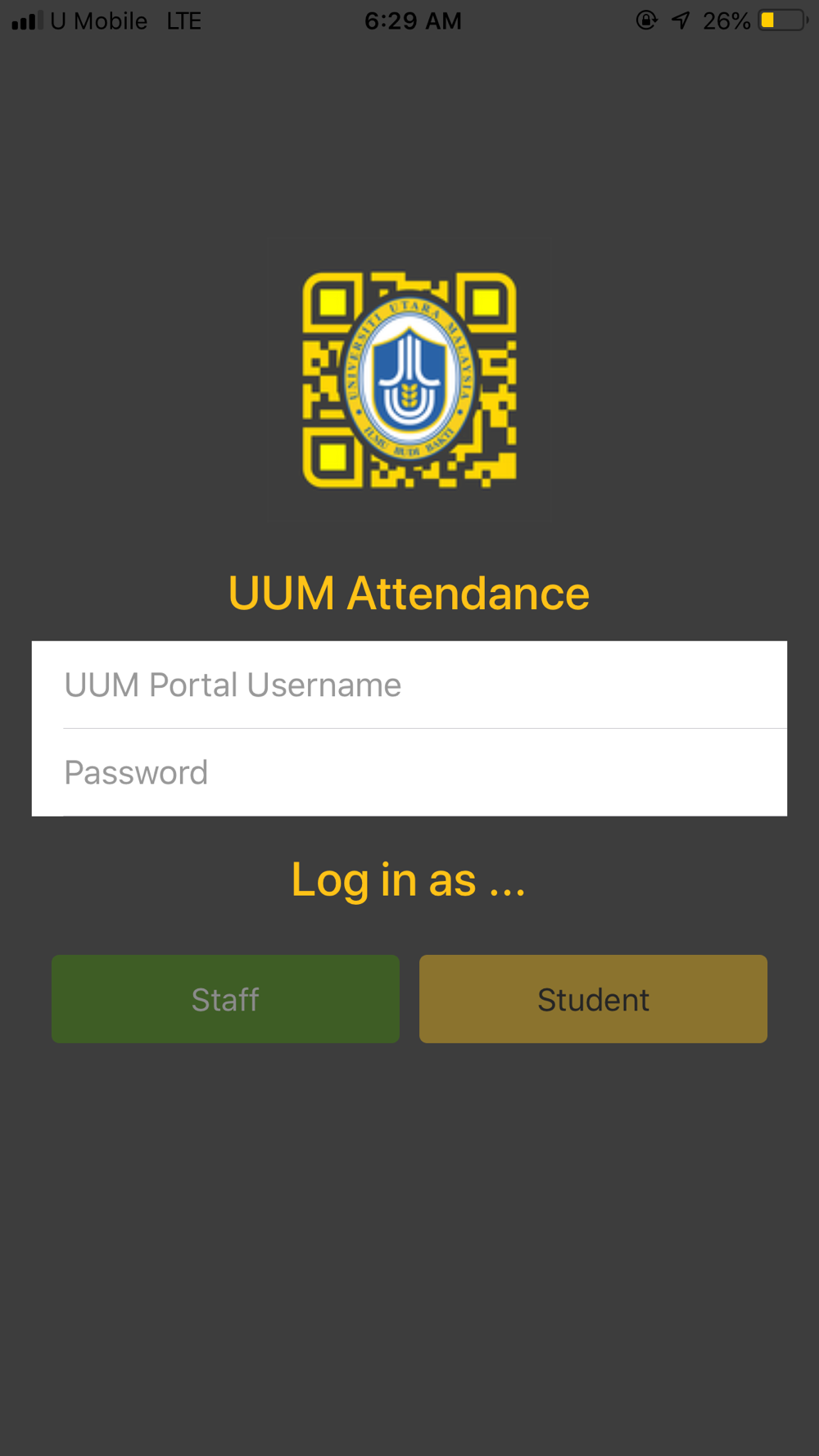
Task: Tap the UUM Portal Username field
Action: (409, 685)
